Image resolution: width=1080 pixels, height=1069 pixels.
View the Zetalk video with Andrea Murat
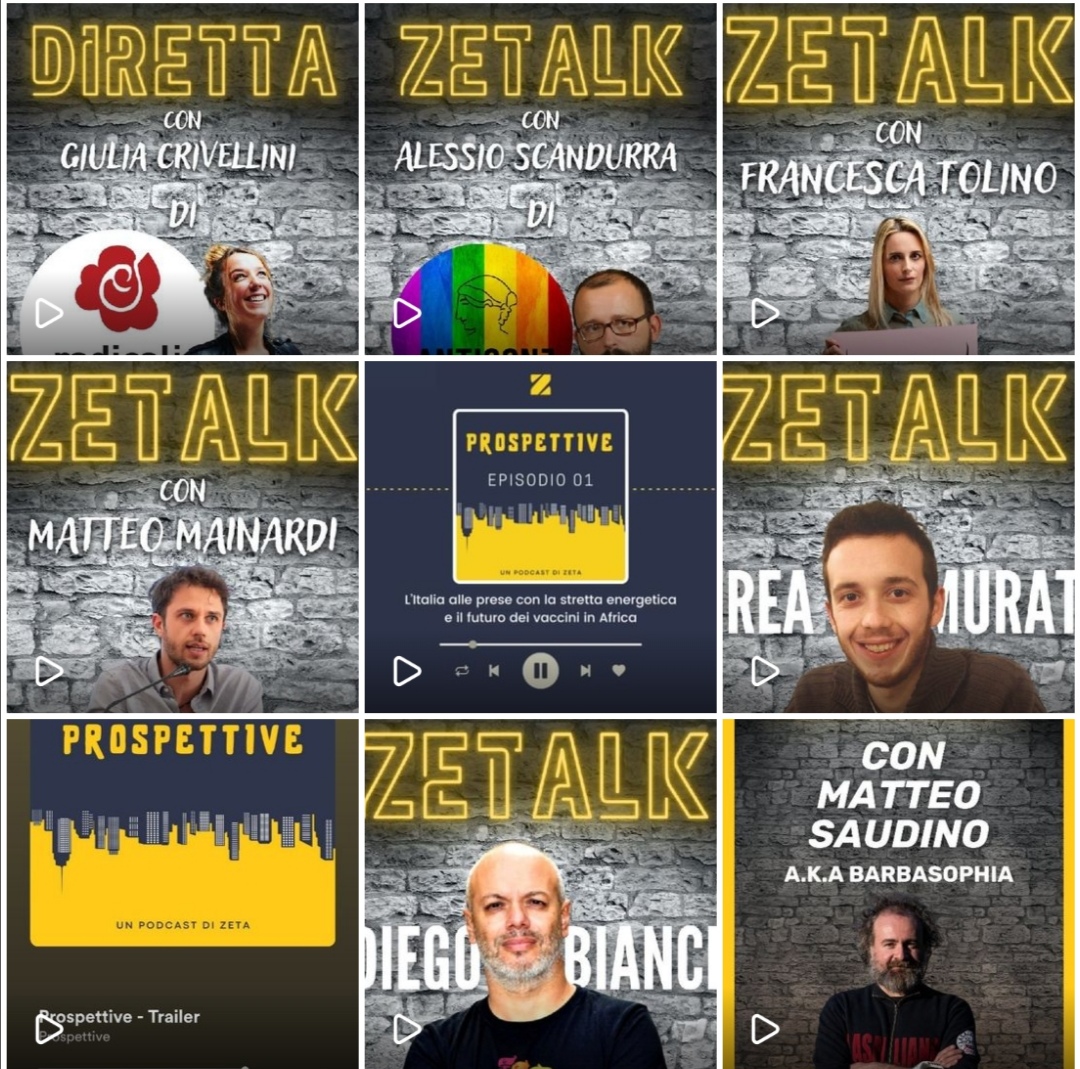click(898, 537)
